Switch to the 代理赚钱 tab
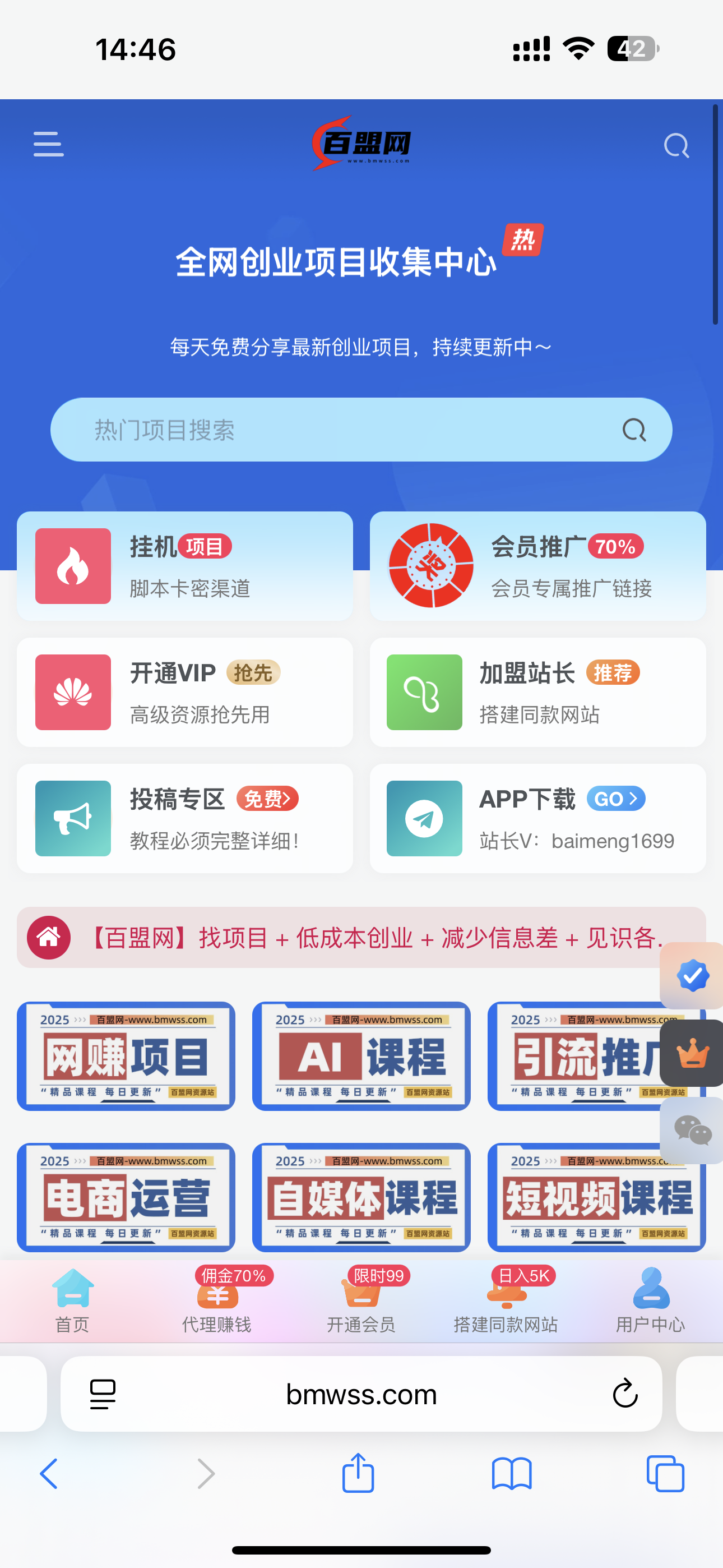Image resolution: width=723 pixels, height=1568 pixels. tap(217, 1301)
